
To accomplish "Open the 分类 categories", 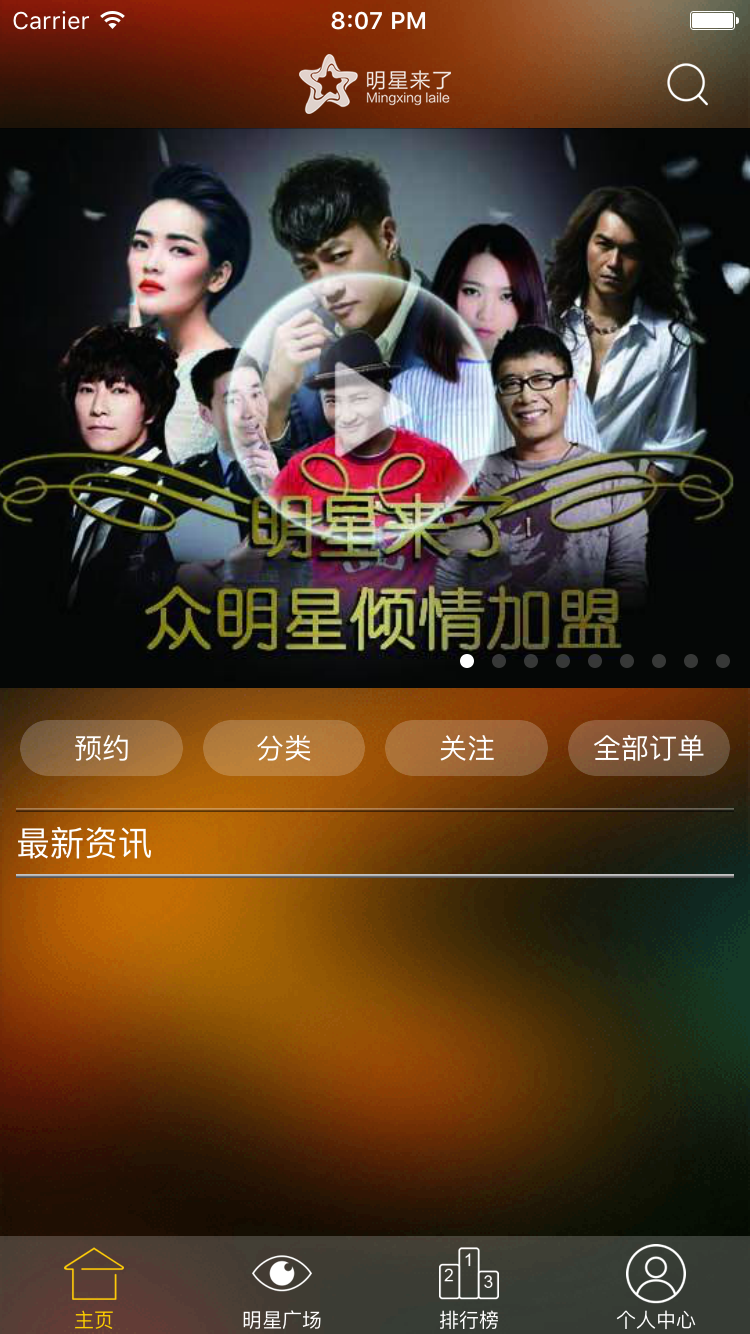I will 284,748.
